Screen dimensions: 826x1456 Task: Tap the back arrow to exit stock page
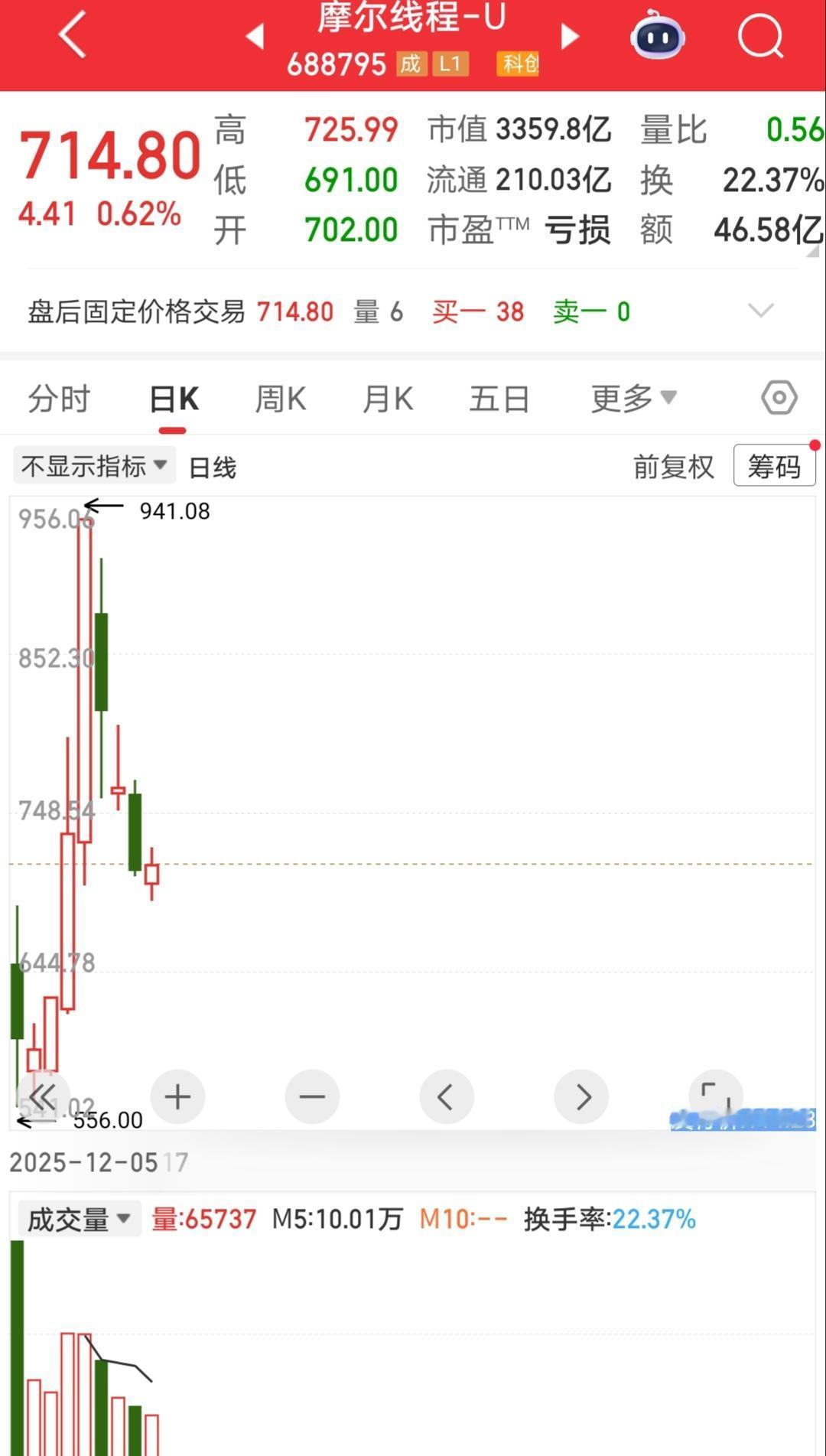click(71, 36)
